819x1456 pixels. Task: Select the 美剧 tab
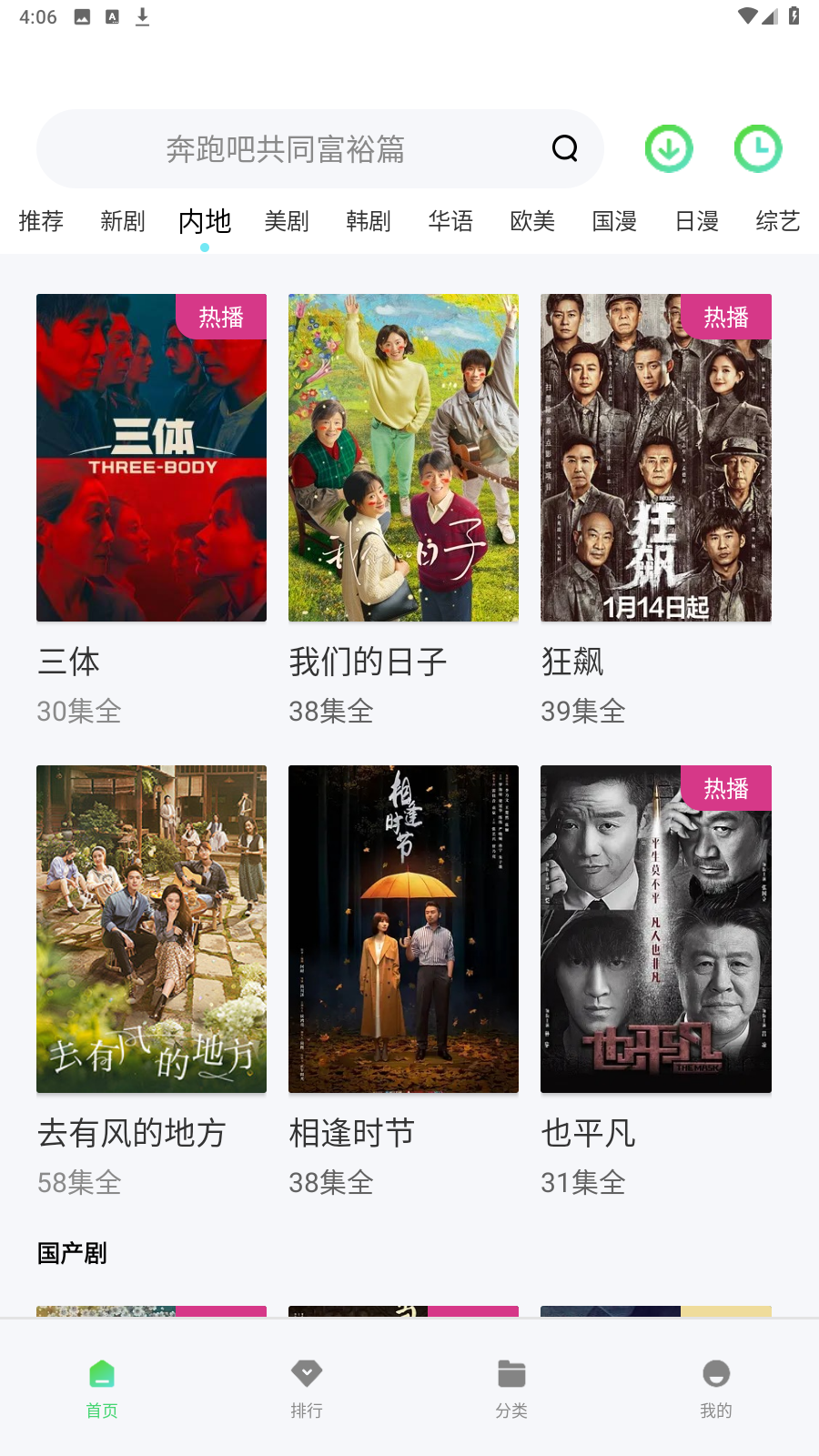coord(287,221)
